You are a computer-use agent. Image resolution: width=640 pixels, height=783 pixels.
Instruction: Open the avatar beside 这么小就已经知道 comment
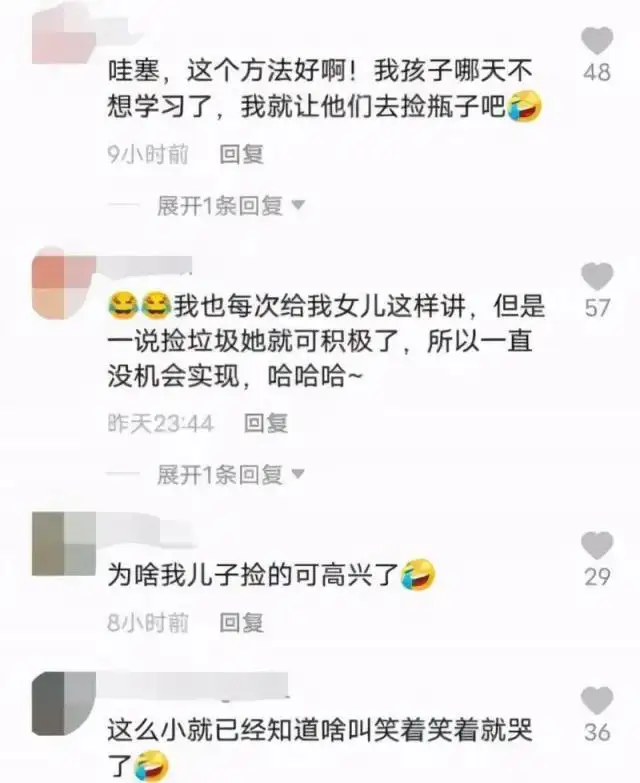63,703
